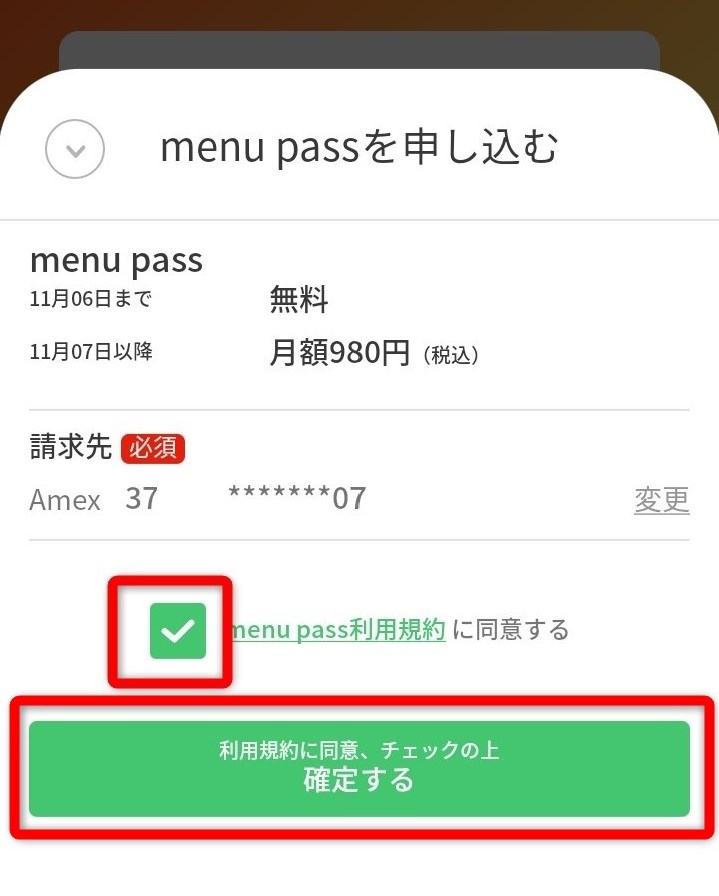Screen dimensions: 719x896
Task: Open the menu pass利用規約 link
Action: (338, 630)
